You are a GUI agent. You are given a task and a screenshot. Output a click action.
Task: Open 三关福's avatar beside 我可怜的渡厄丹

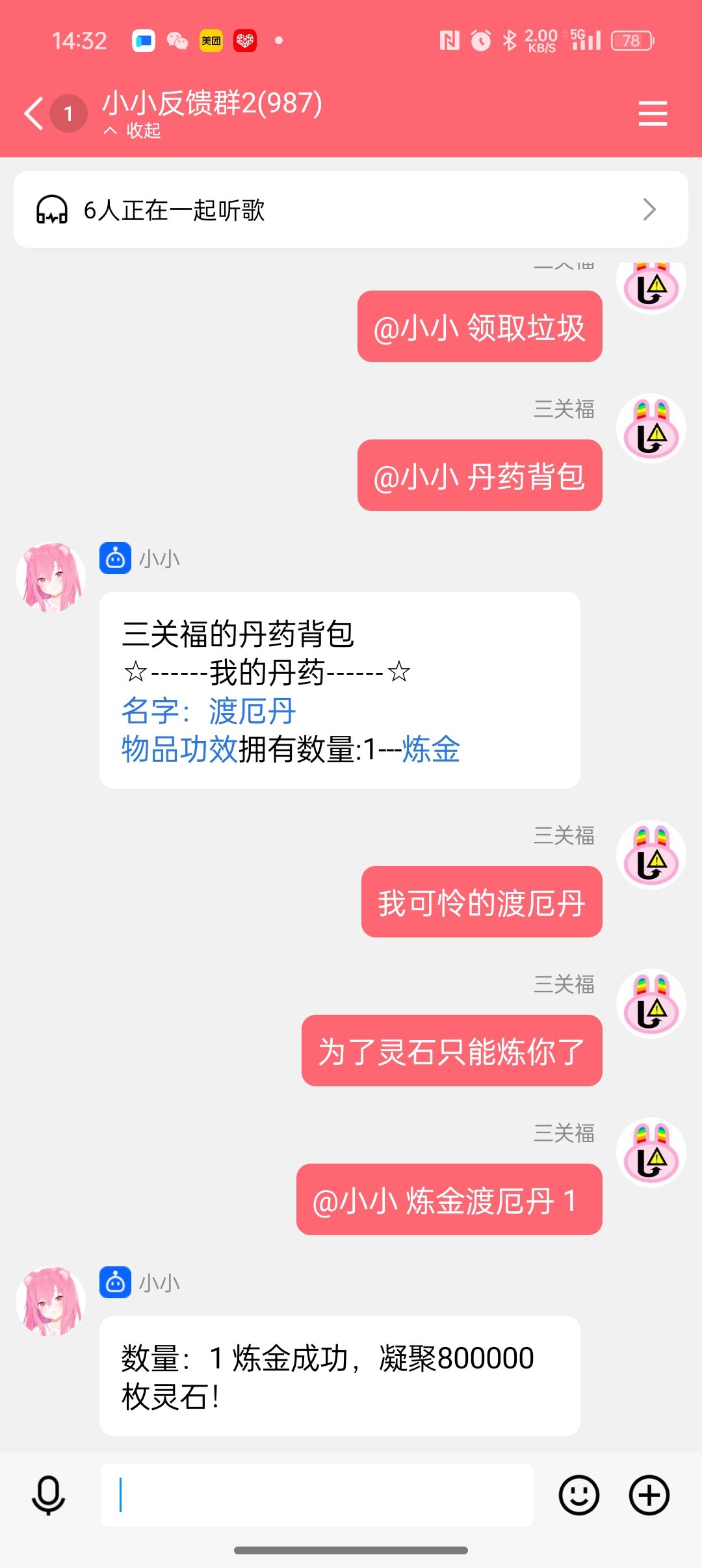(x=651, y=855)
